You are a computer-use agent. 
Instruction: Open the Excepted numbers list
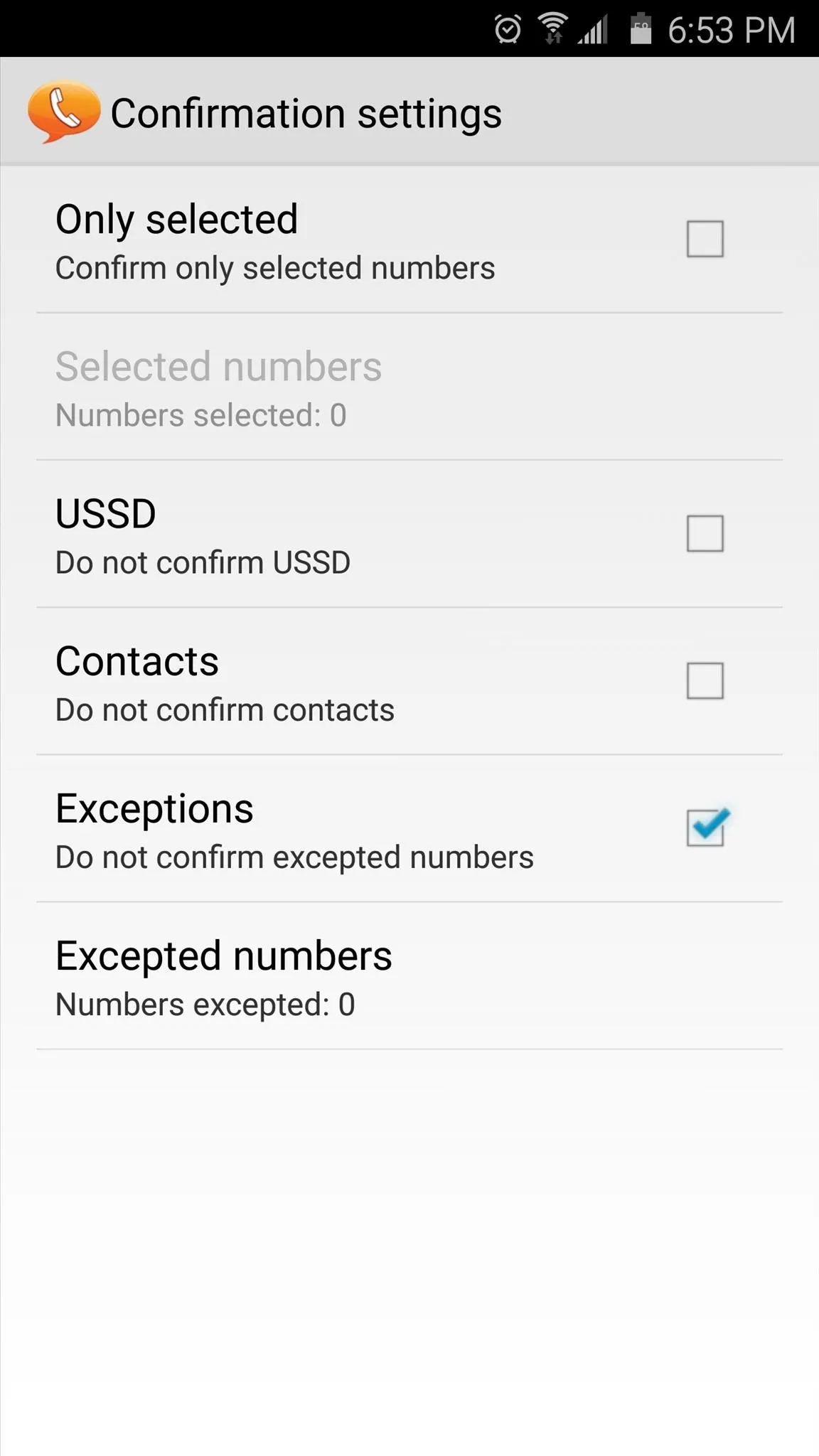(409, 976)
